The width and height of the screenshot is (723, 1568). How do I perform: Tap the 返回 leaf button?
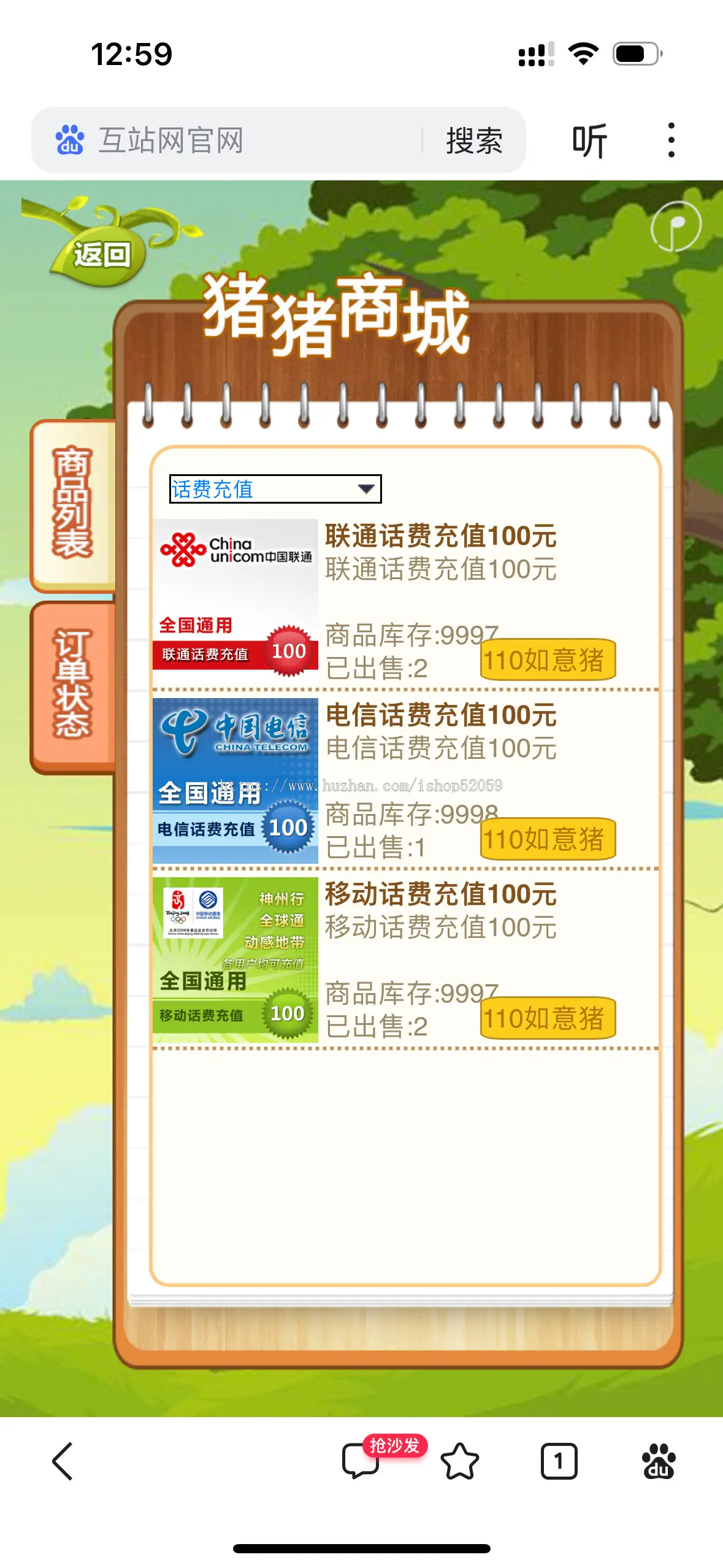point(101,254)
